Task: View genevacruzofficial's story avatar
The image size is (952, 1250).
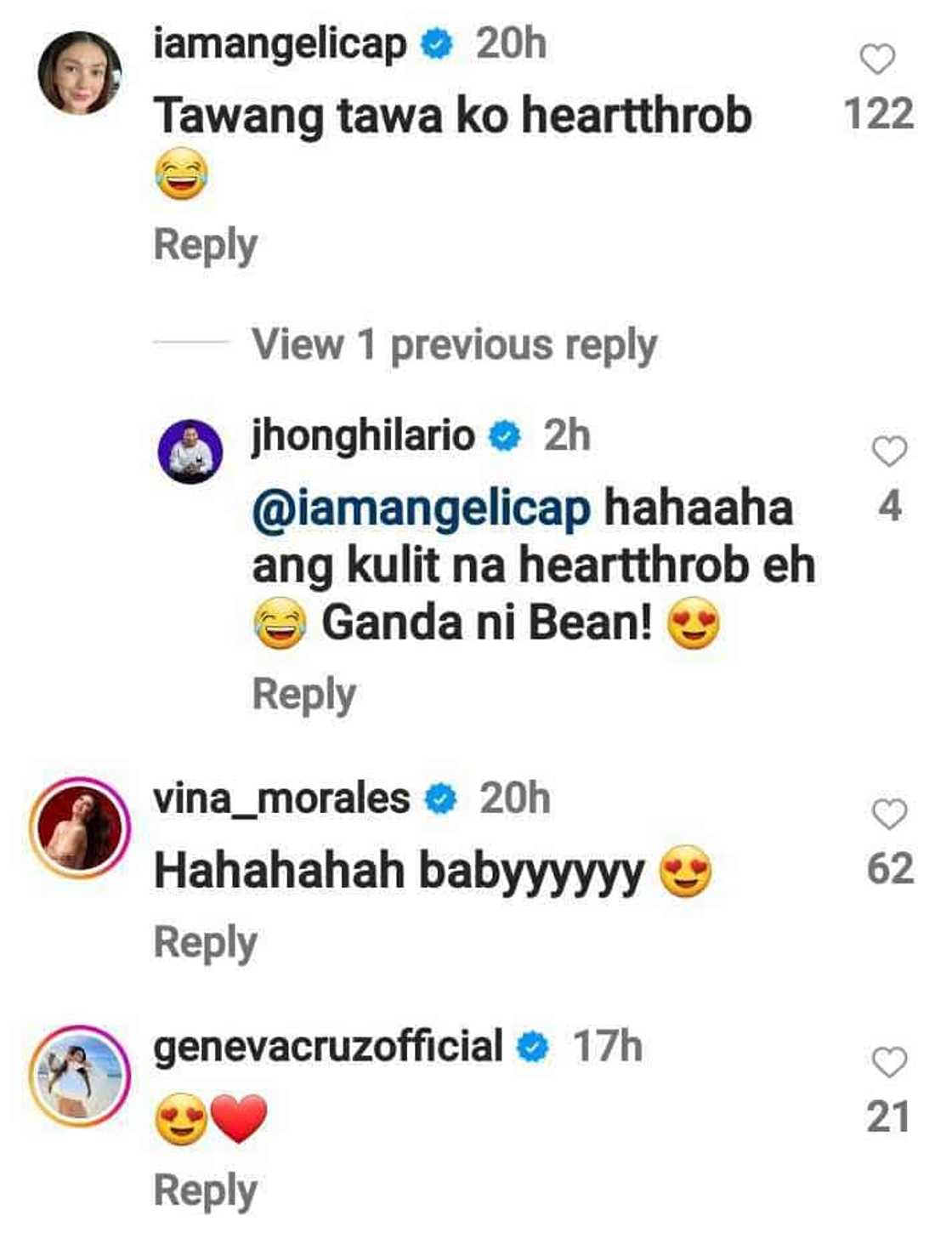Action: pyautogui.click(x=80, y=1077)
